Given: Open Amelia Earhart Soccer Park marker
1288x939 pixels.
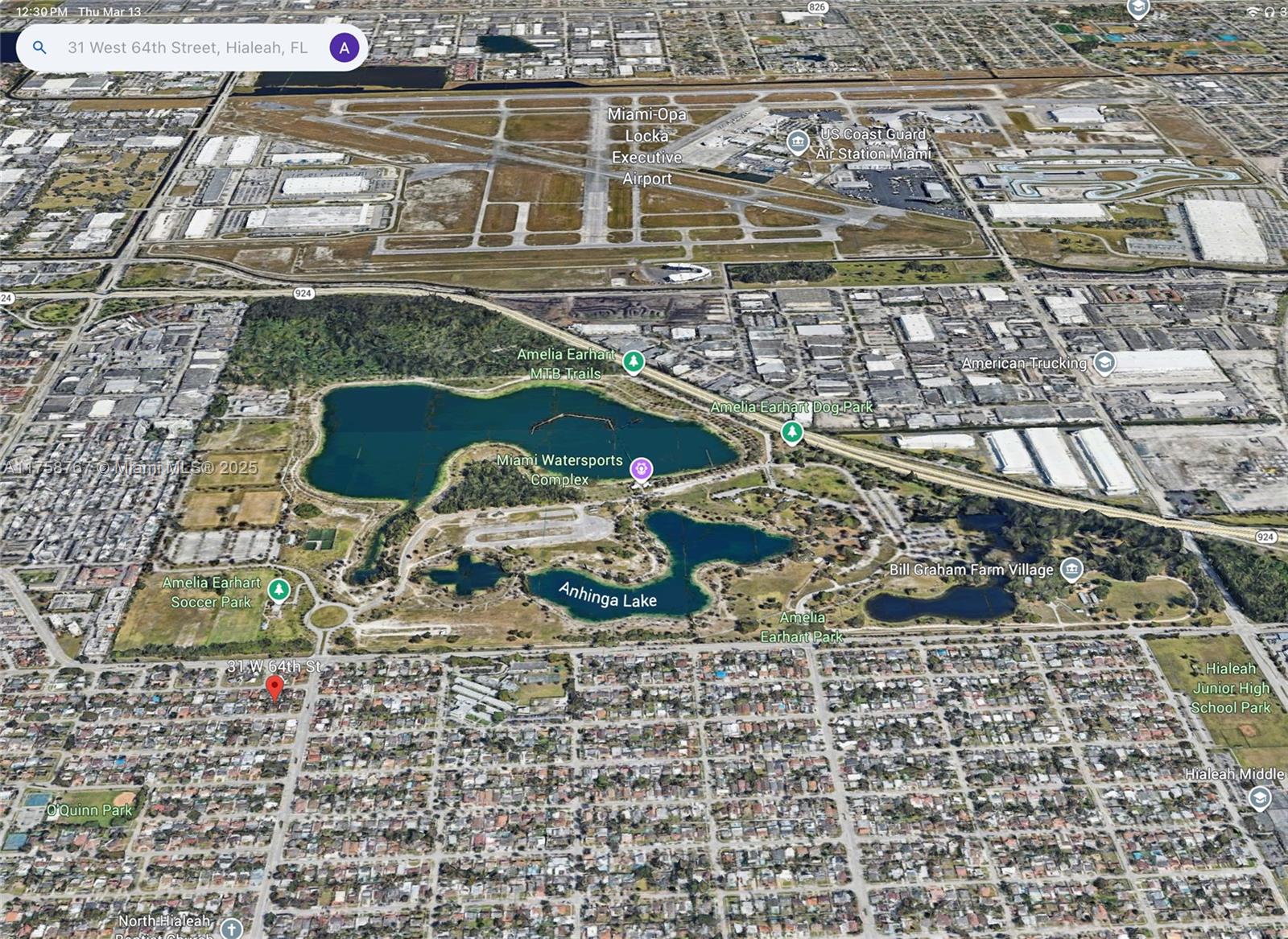Looking at the screenshot, I should [x=279, y=590].
